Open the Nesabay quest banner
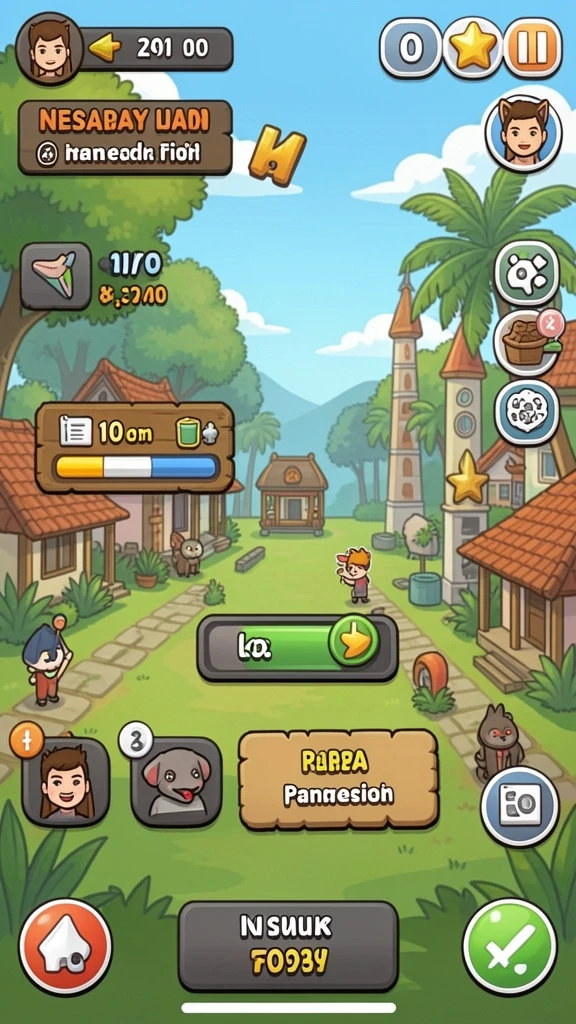The image size is (576, 1024). (125, 138)
